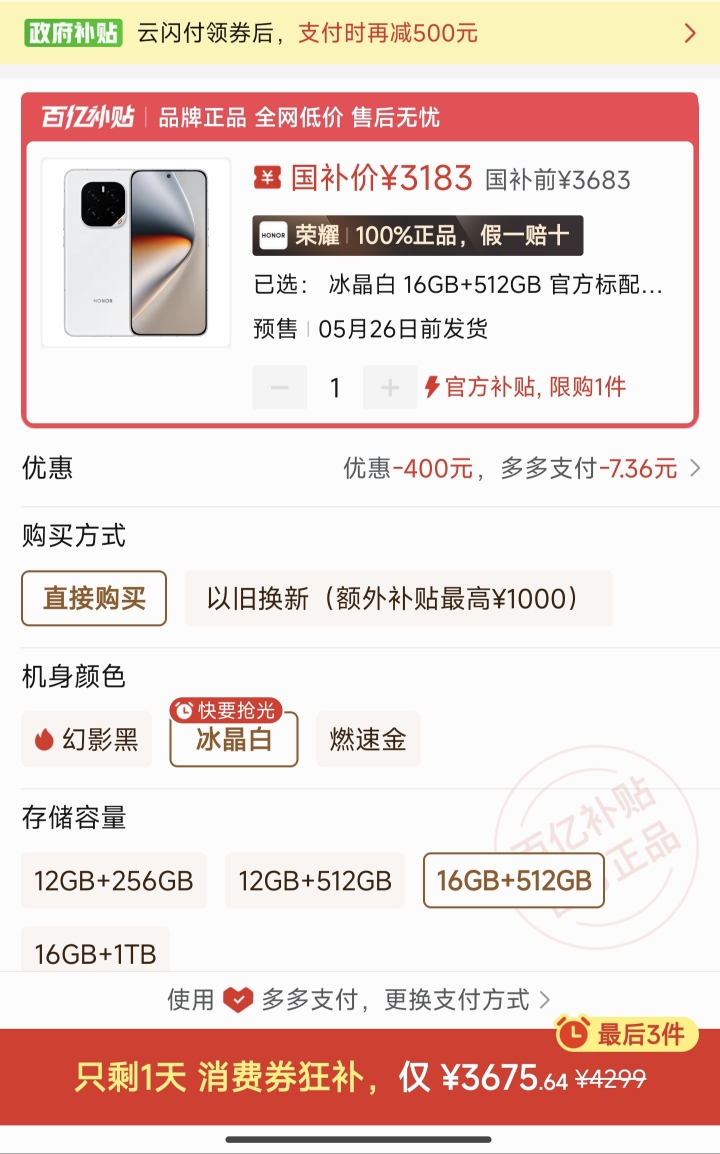
Task: Change payment method from 多多支付
Action: point(360,999)
